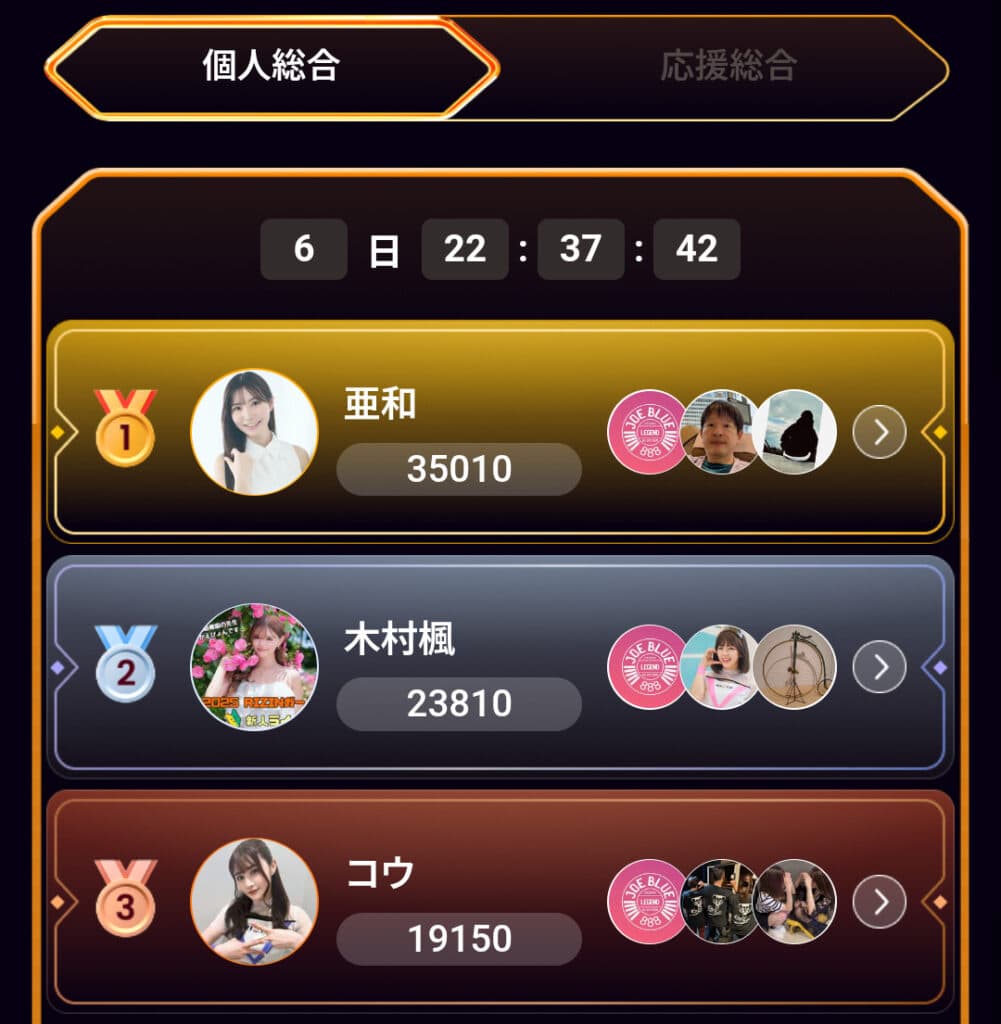Expand supporters list for 亜和

pyautogui.click(x=879, y=432)
